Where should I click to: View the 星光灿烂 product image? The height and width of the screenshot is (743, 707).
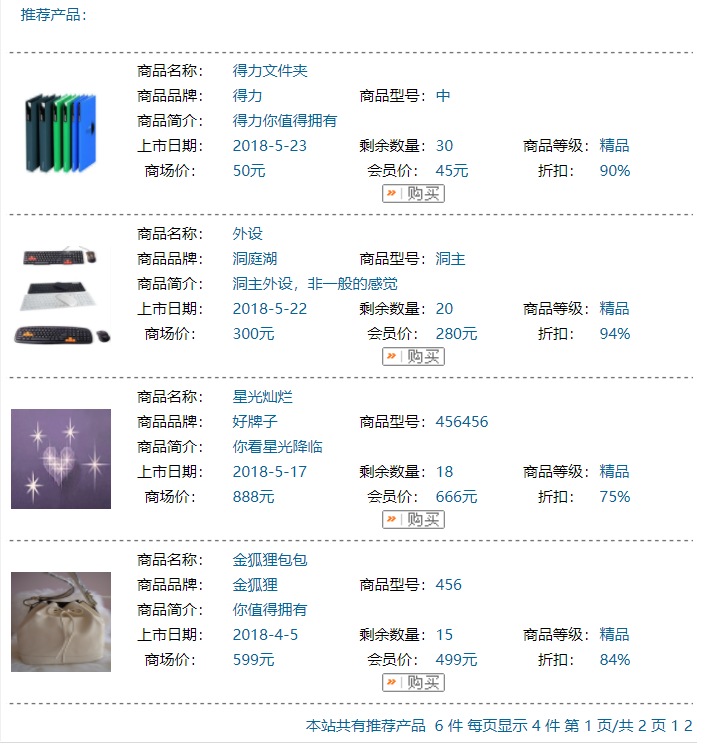click(60, 458)
